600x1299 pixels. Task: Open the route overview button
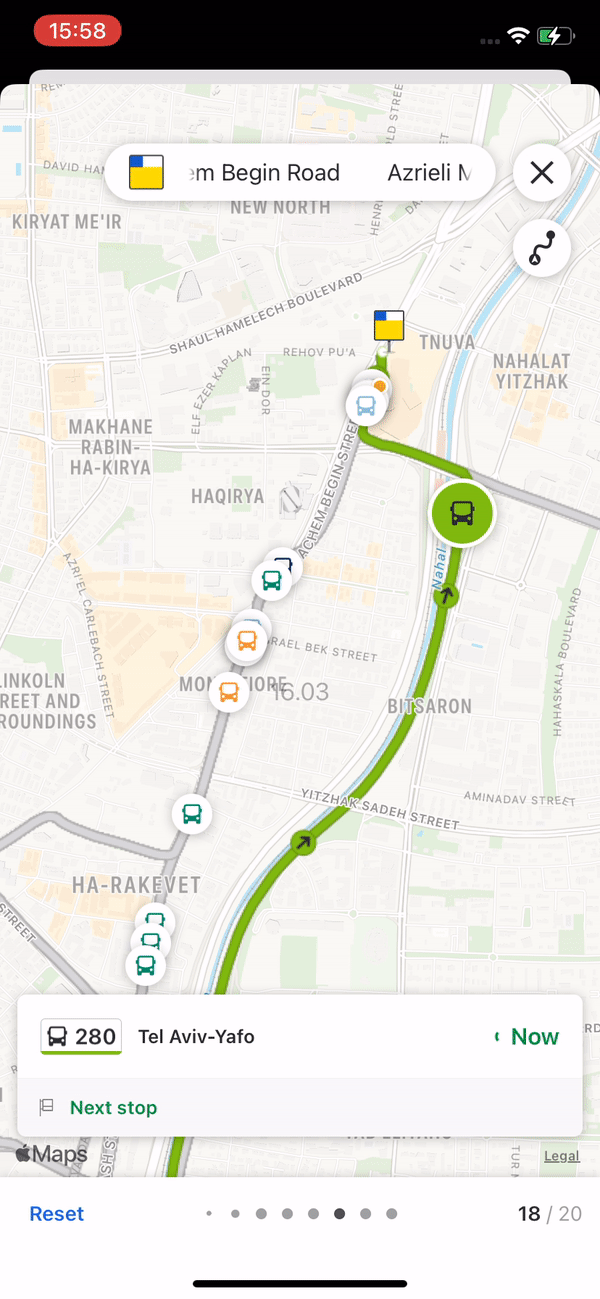[542, 248]
